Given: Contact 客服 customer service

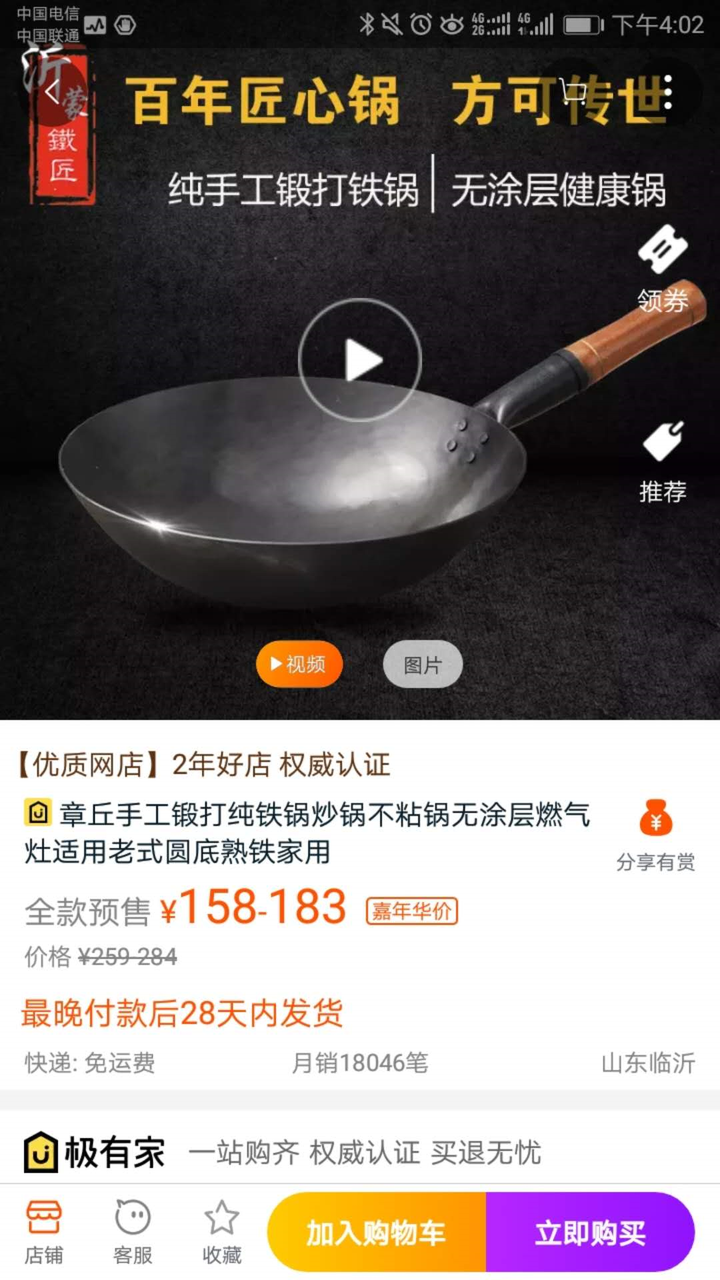Looking at the screenshot, I should click(x=132, y=1232).
